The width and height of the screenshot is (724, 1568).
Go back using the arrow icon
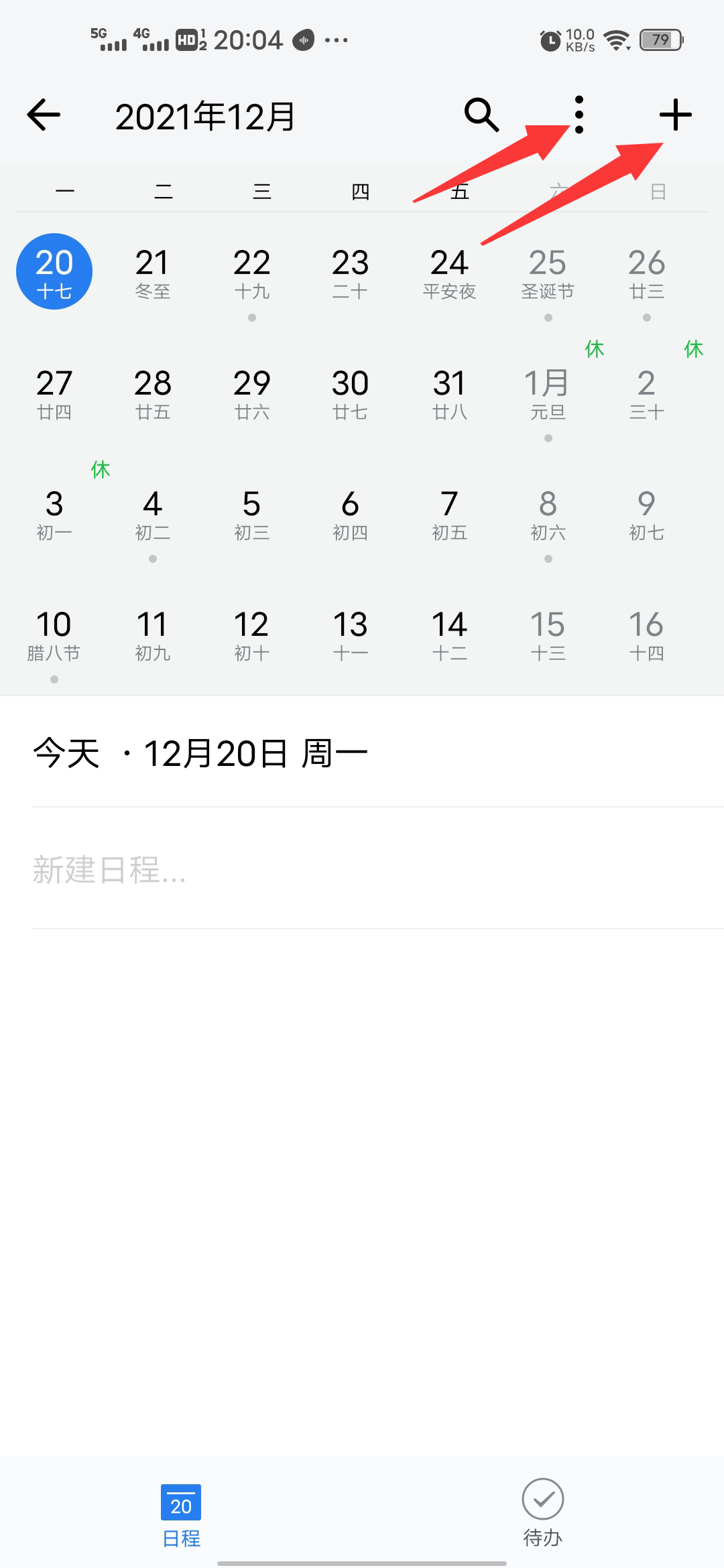point(44,115)
